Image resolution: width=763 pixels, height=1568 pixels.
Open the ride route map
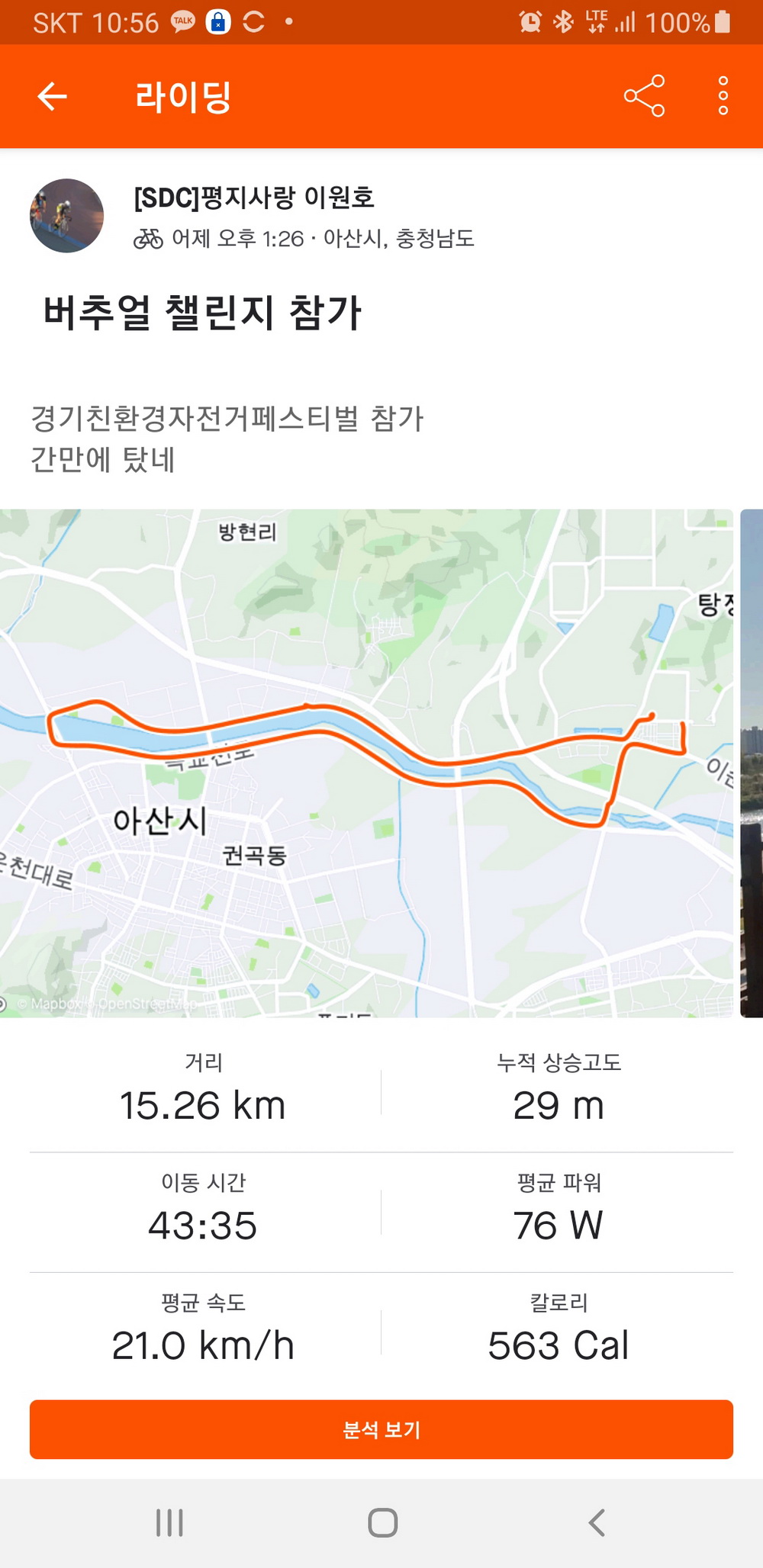coord(366,763)
